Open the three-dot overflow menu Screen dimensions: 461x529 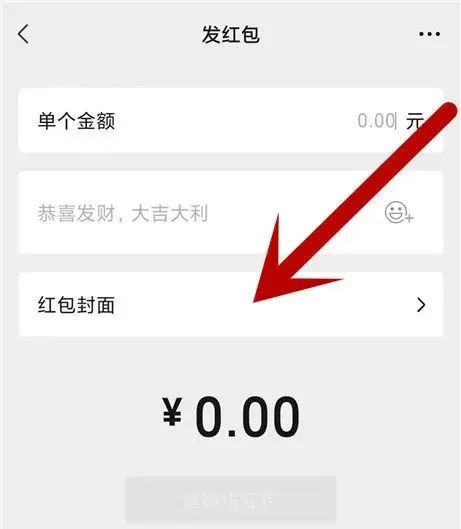[429, 34]
